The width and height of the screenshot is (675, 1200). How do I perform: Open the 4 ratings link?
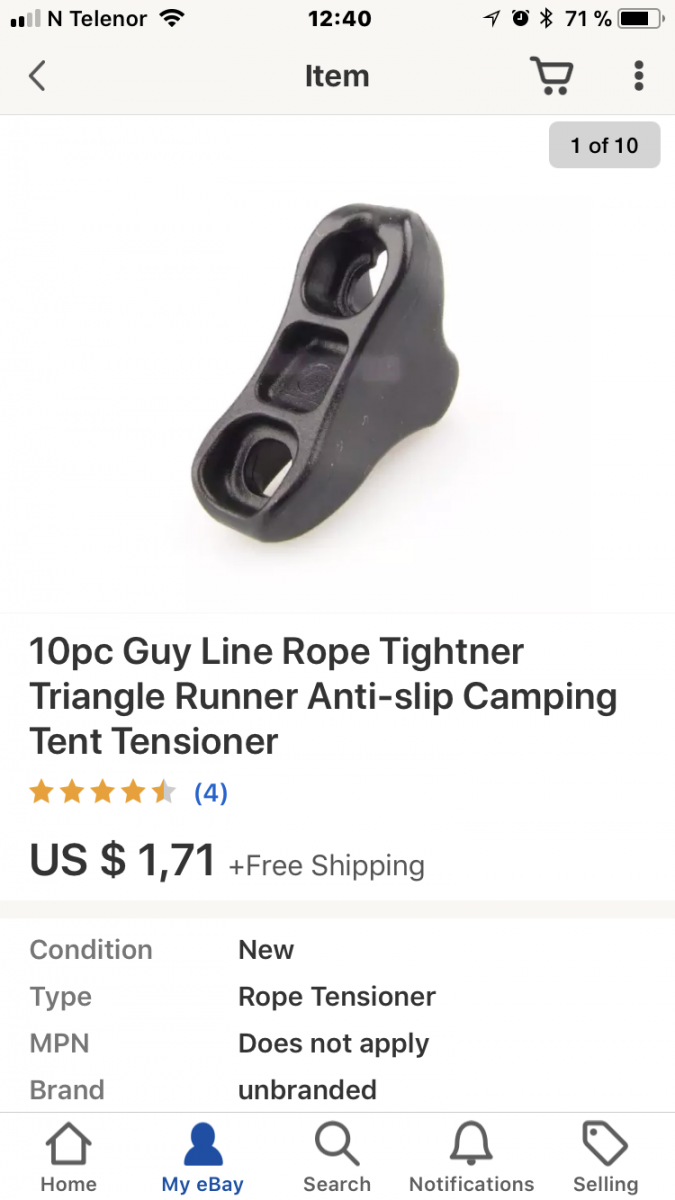tap(210, 793)
